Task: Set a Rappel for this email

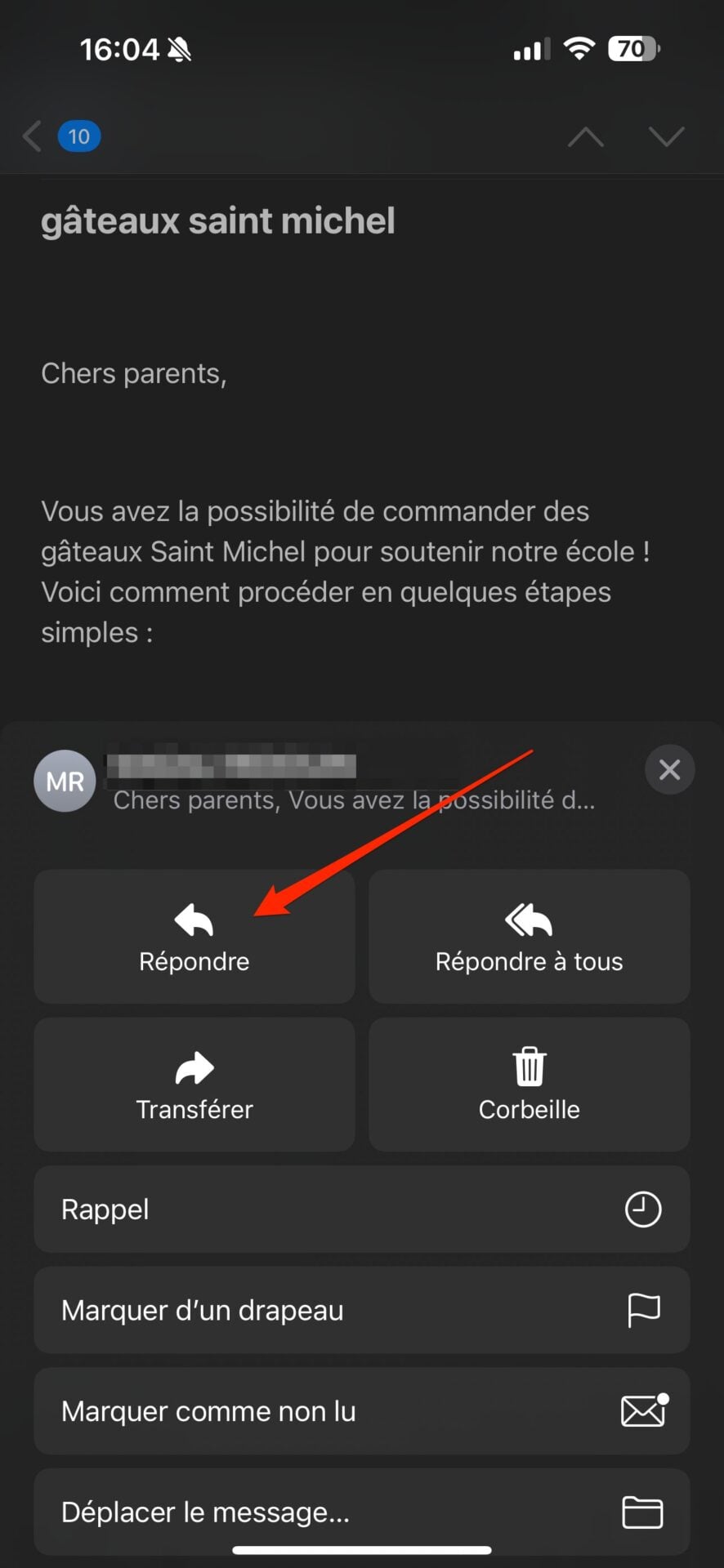Action: pyautogui.click(x=361, y=1209)
